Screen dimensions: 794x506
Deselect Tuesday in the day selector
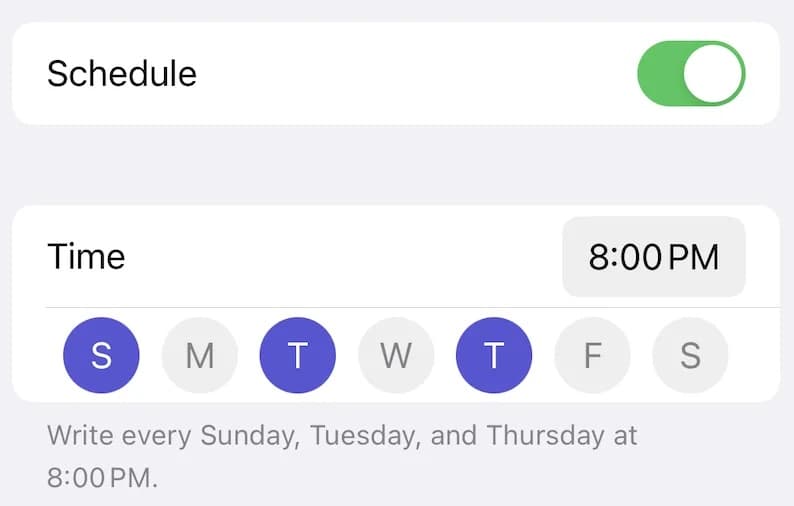(297, 356)
